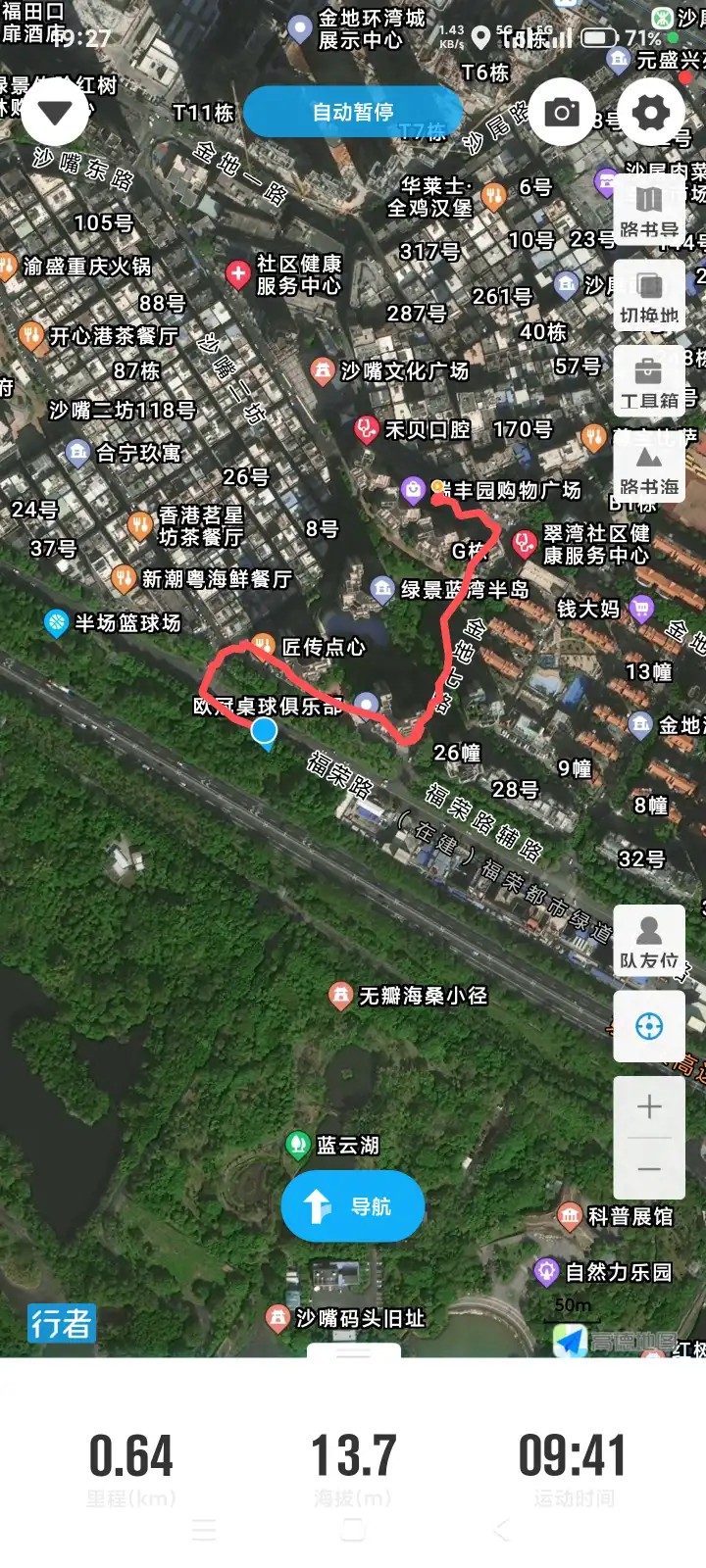Zoom in with the plus button
706x1568 pixels.
coord(649,1107)
